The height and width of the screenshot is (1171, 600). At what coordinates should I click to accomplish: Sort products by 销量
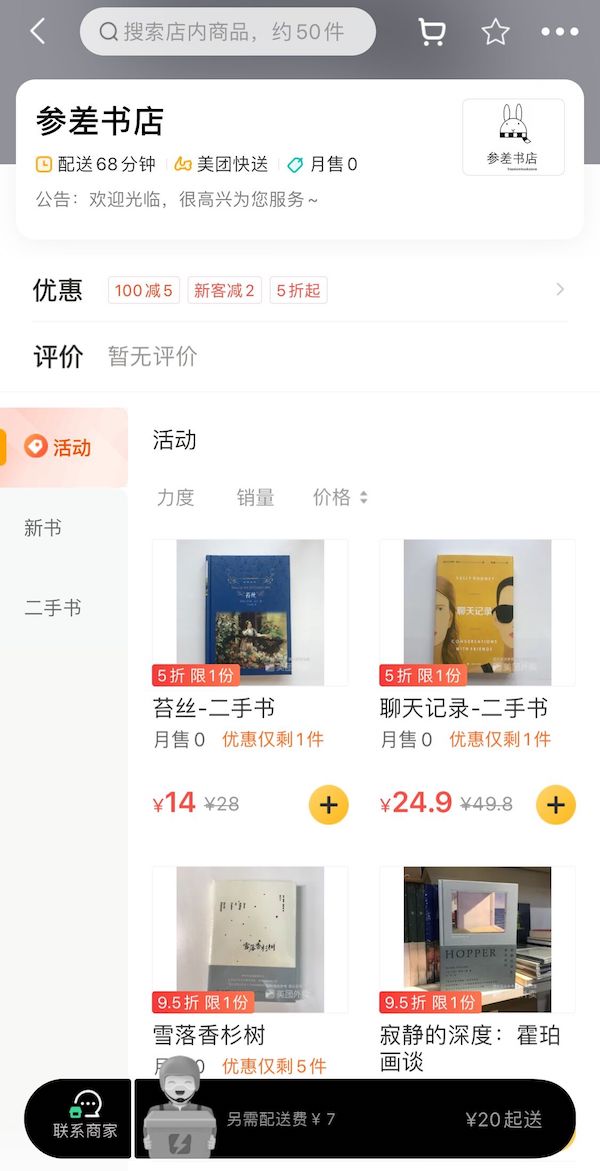pos(255,497)
